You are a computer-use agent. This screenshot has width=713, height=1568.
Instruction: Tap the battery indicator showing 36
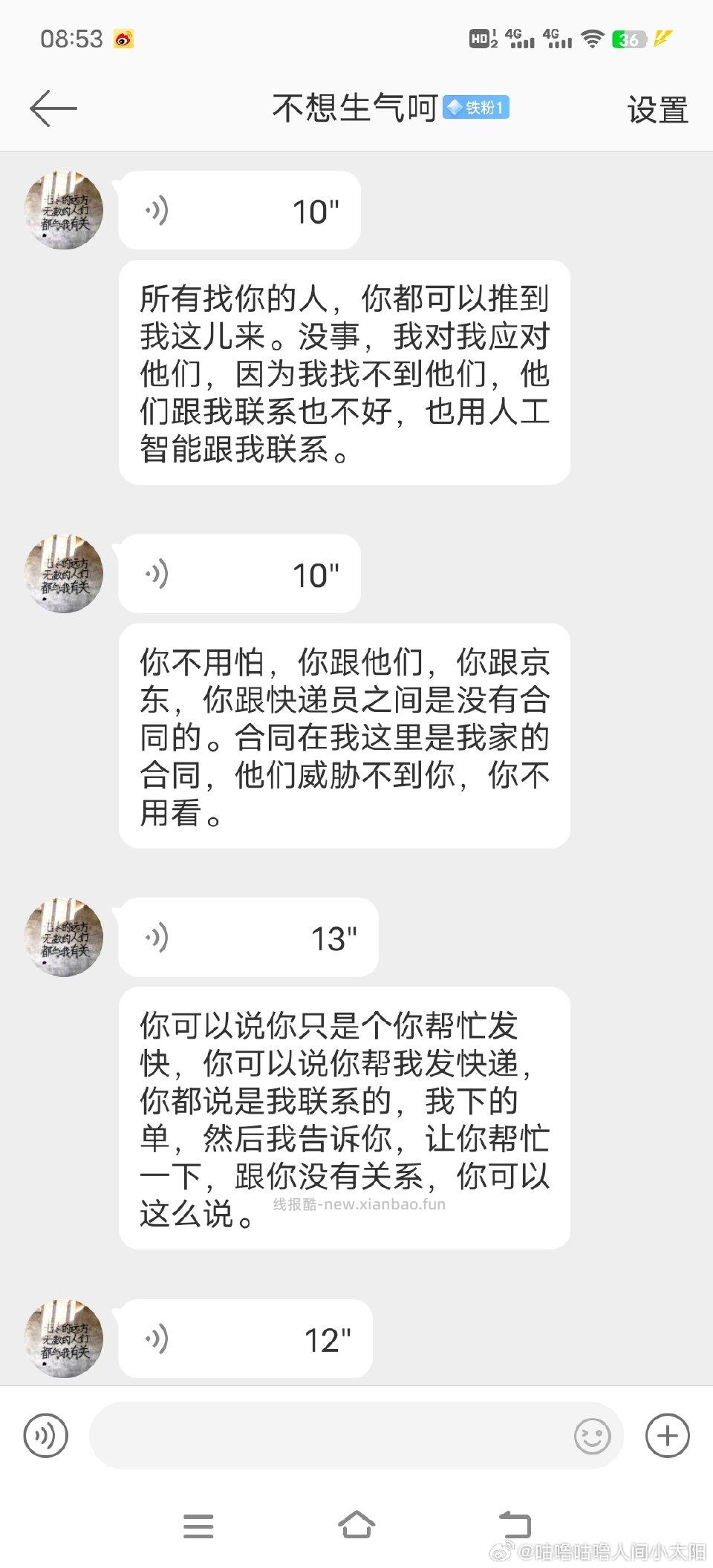click(x=628, y=39)
